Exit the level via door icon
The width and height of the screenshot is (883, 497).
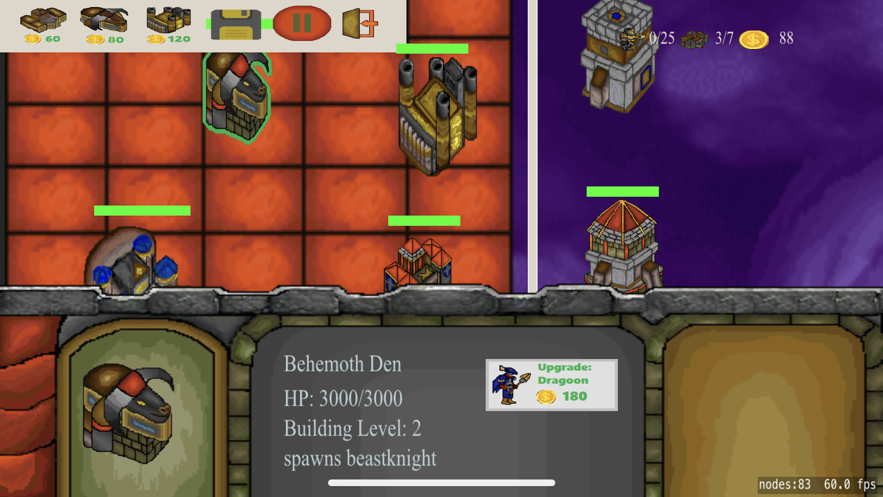coord(359,23)
